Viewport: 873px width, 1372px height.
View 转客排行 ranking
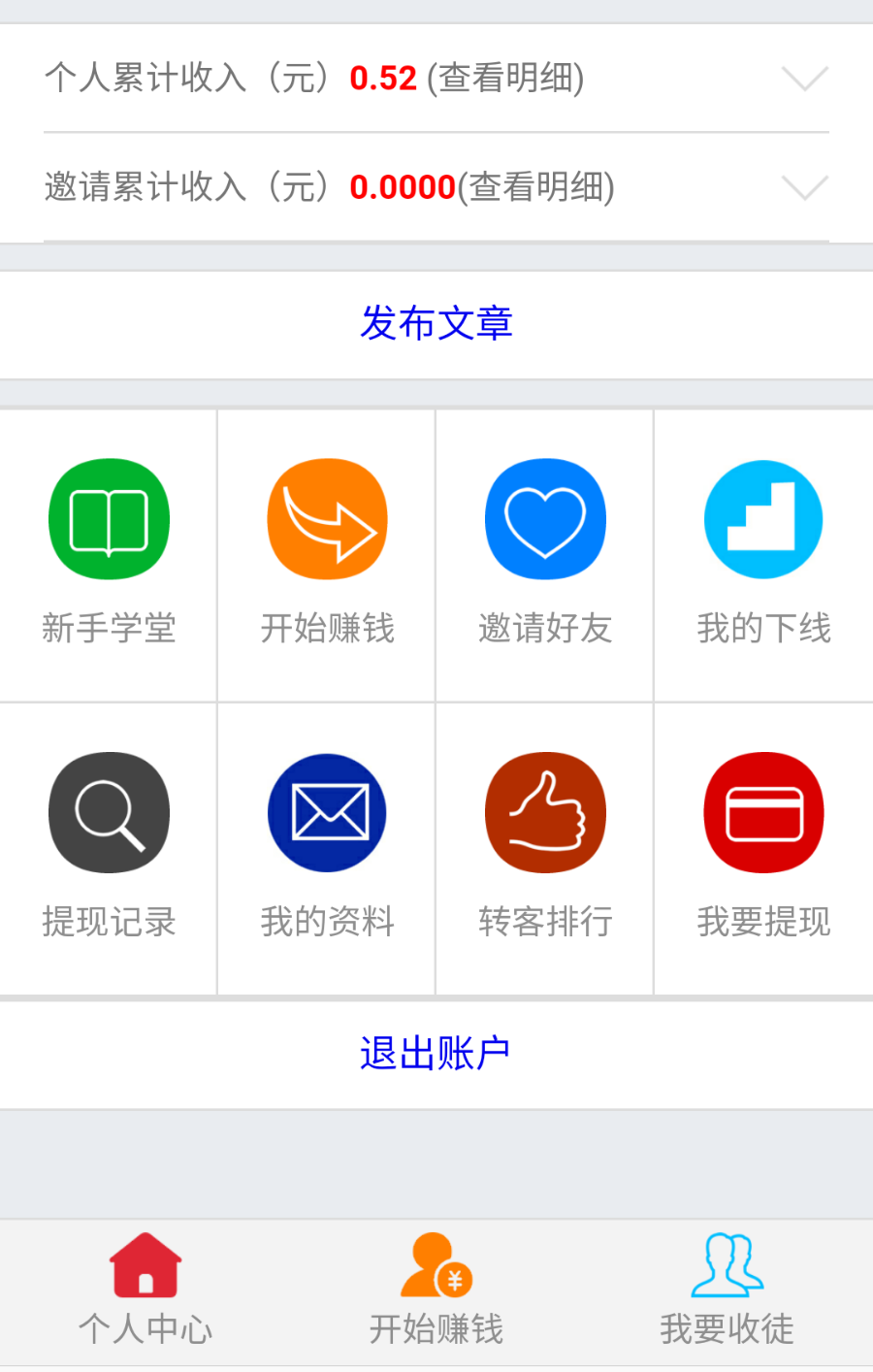tap(545, 846)
